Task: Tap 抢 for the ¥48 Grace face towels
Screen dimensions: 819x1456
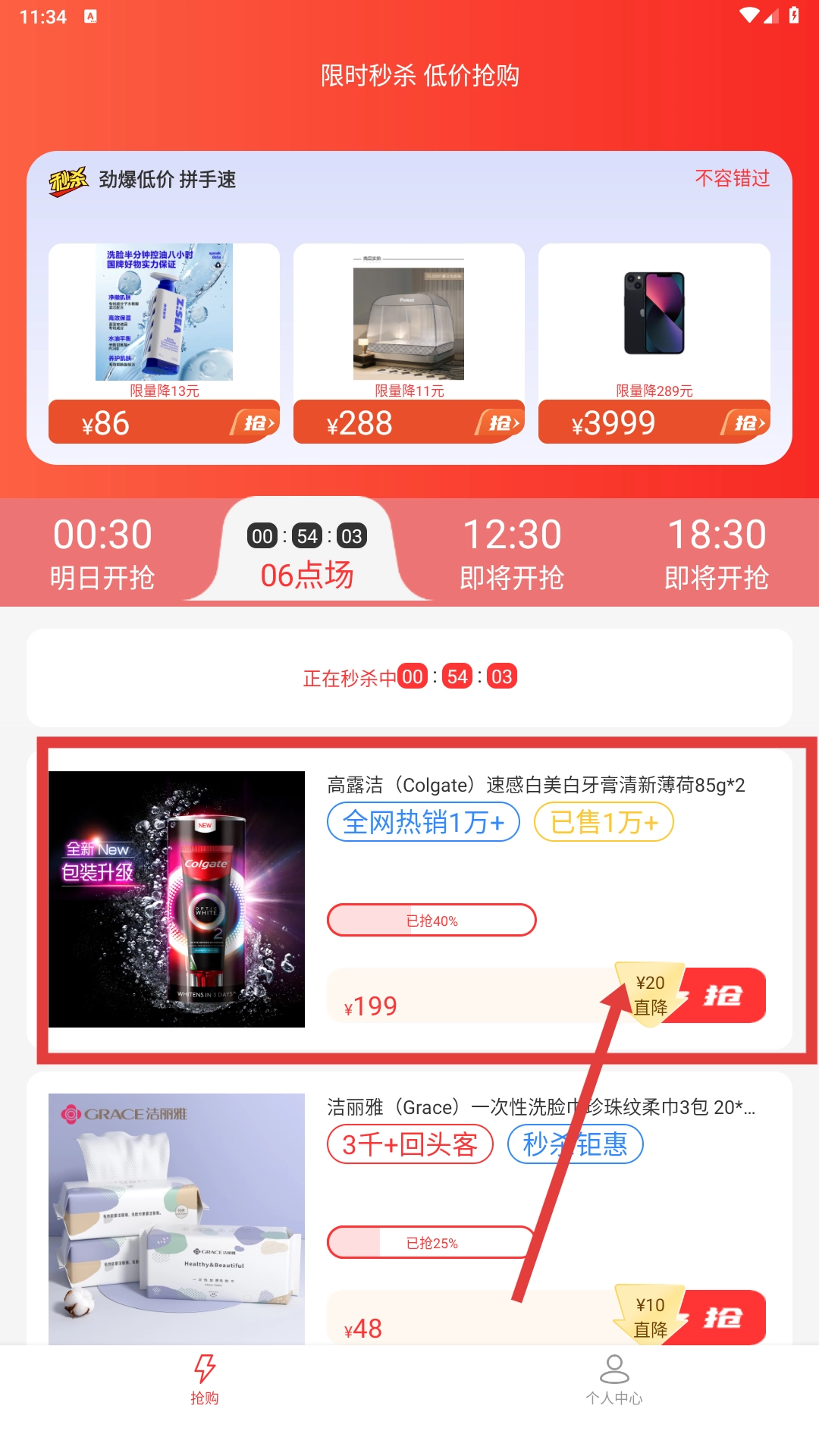Action: pyautogui.click(x=724, y=1318)
